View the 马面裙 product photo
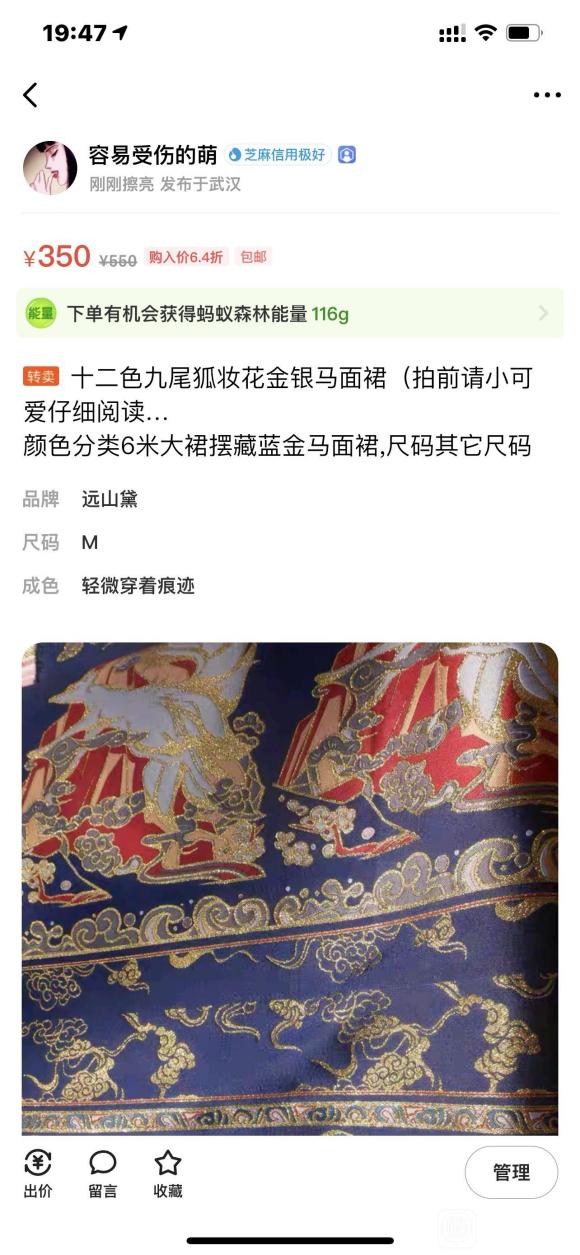Viewport: 580px width, 1255px height. tap(290, 888)
